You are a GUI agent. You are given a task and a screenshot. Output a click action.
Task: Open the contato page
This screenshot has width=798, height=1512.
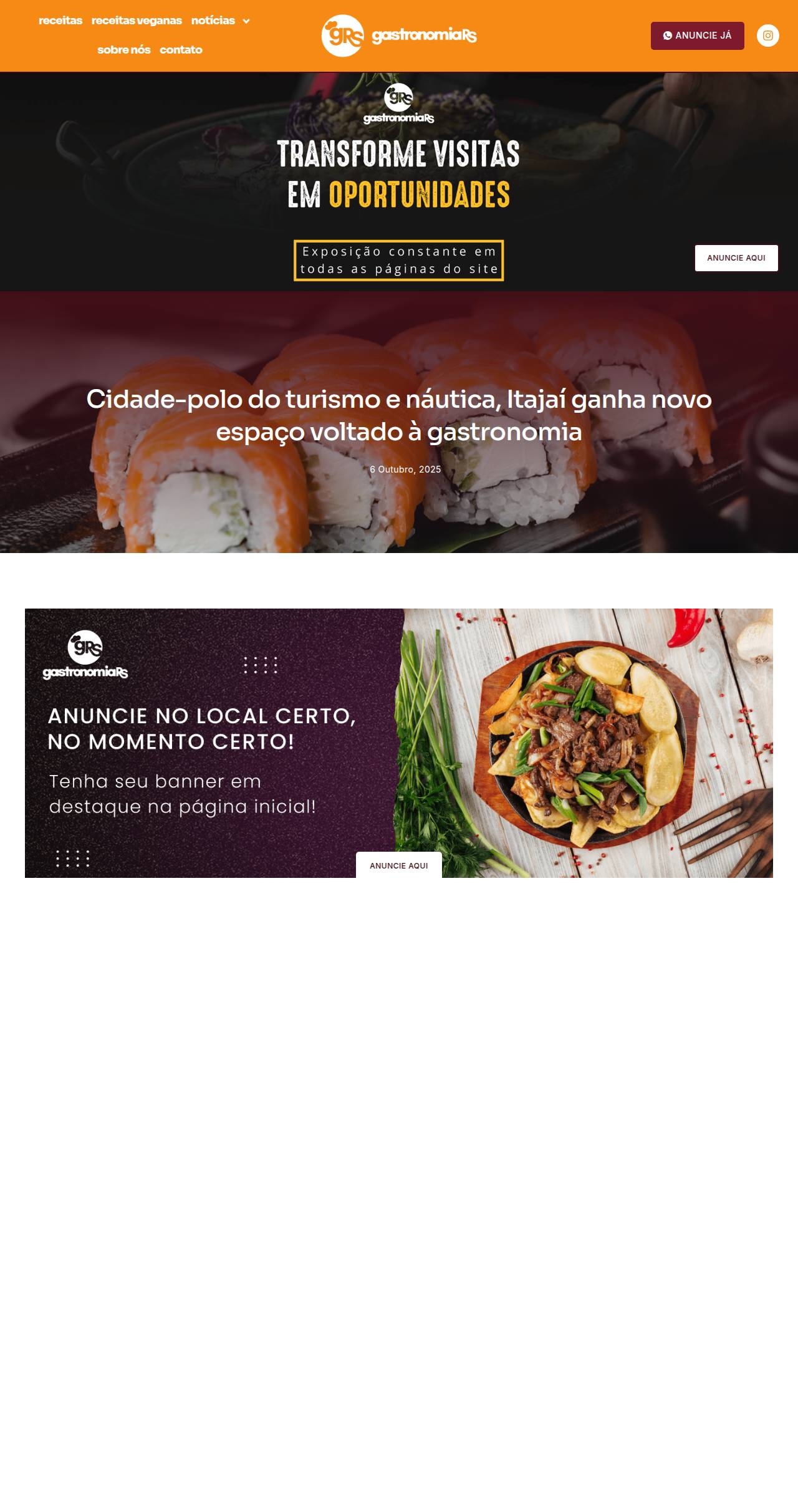pos(181,50)
